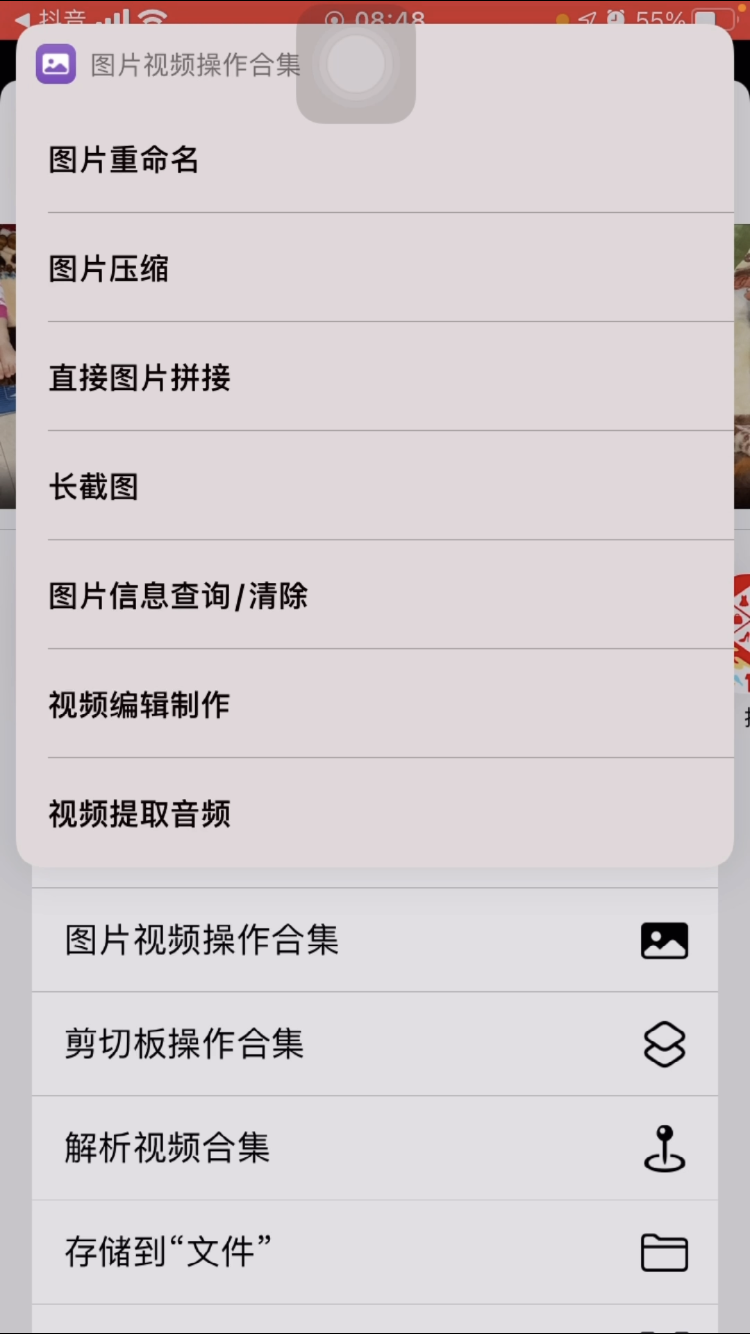Launch 解析视频合集 shortcut
750x1334 pixels.
(x=374, y=1148)
